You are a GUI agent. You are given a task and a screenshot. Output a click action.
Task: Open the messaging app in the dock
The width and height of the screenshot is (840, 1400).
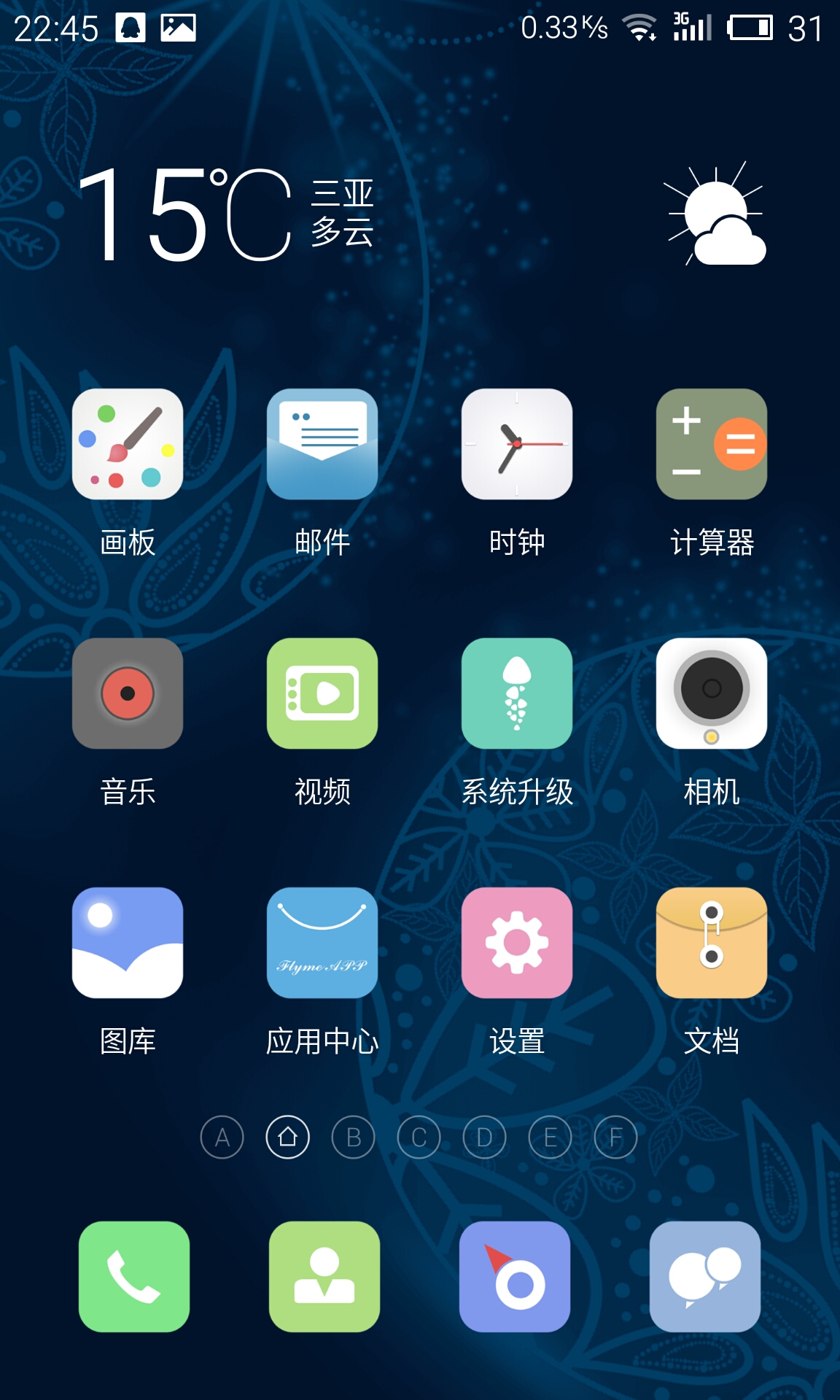[705, 1277]
